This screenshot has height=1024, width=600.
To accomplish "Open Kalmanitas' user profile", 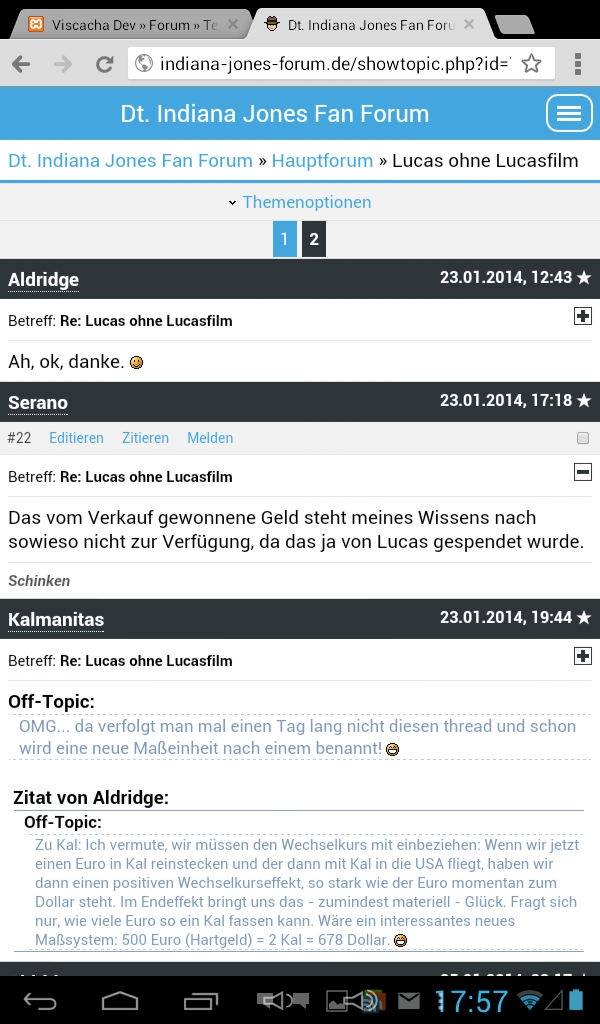I will (x=56, y=620).
